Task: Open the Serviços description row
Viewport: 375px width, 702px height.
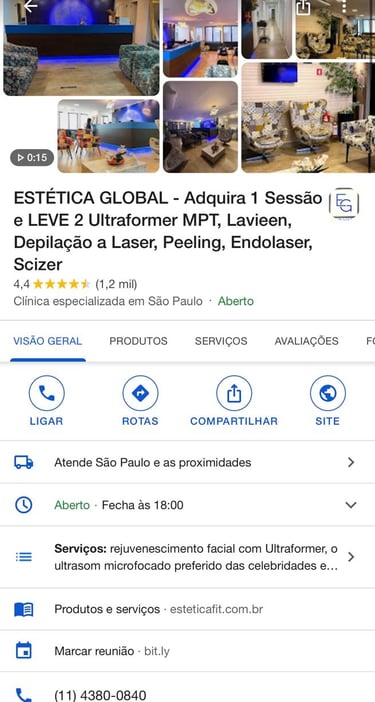Action: [x=188, y=557]
